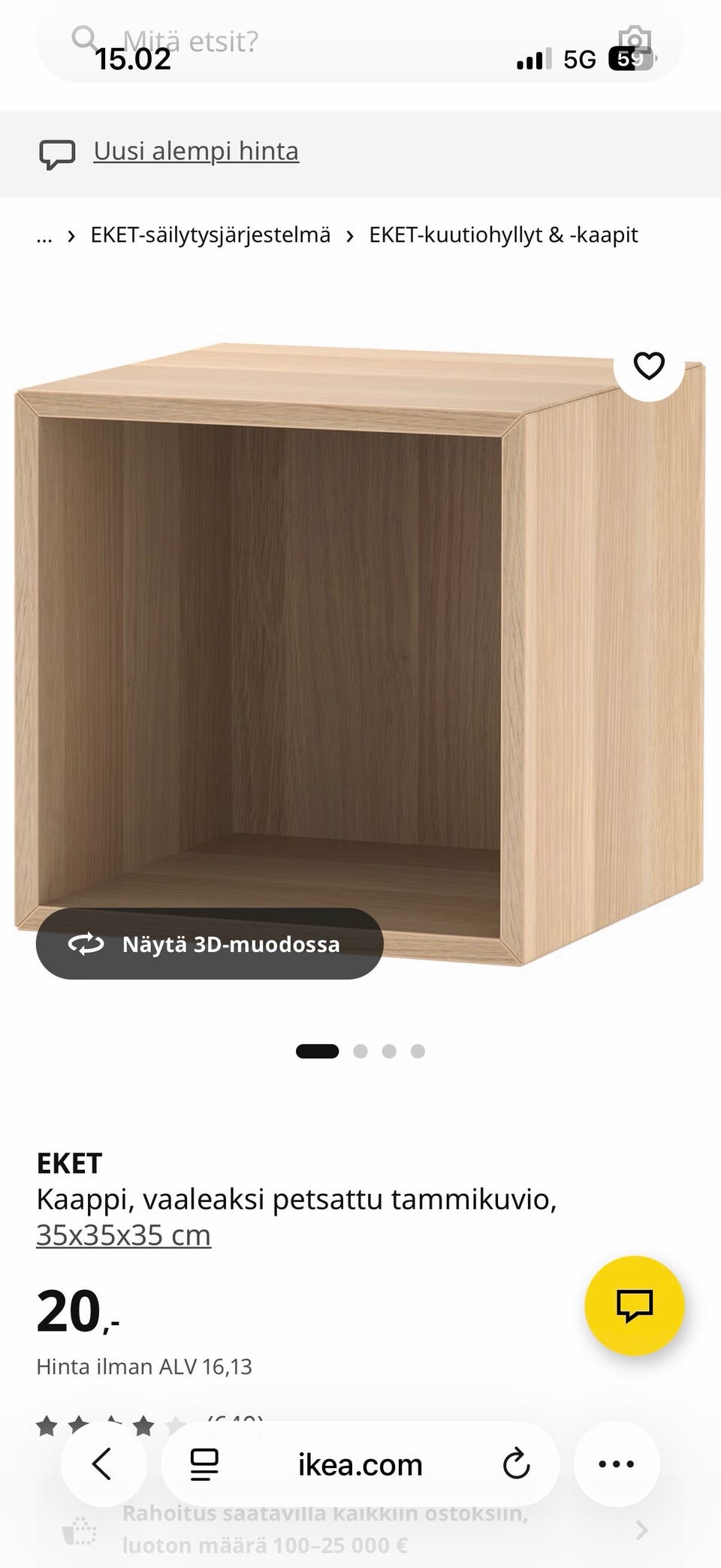This screenshot has width=721, height=1568.
Task: Open the browser more-options menu
Action: click(617, 1464)
